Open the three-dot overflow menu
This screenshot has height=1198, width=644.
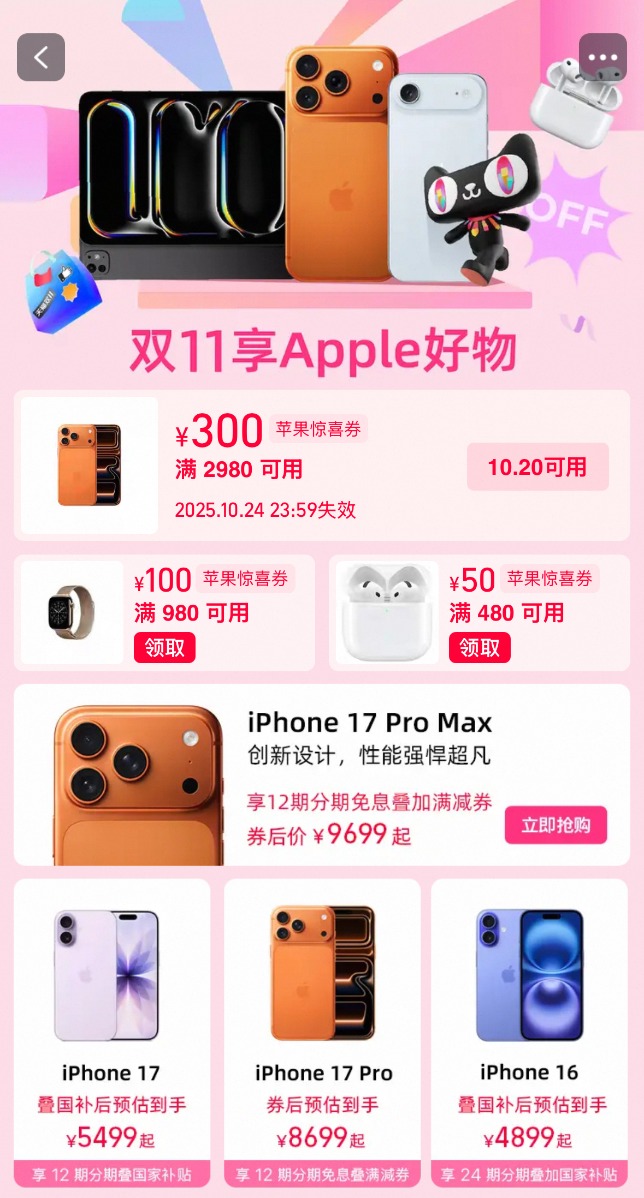pos(603,57)
